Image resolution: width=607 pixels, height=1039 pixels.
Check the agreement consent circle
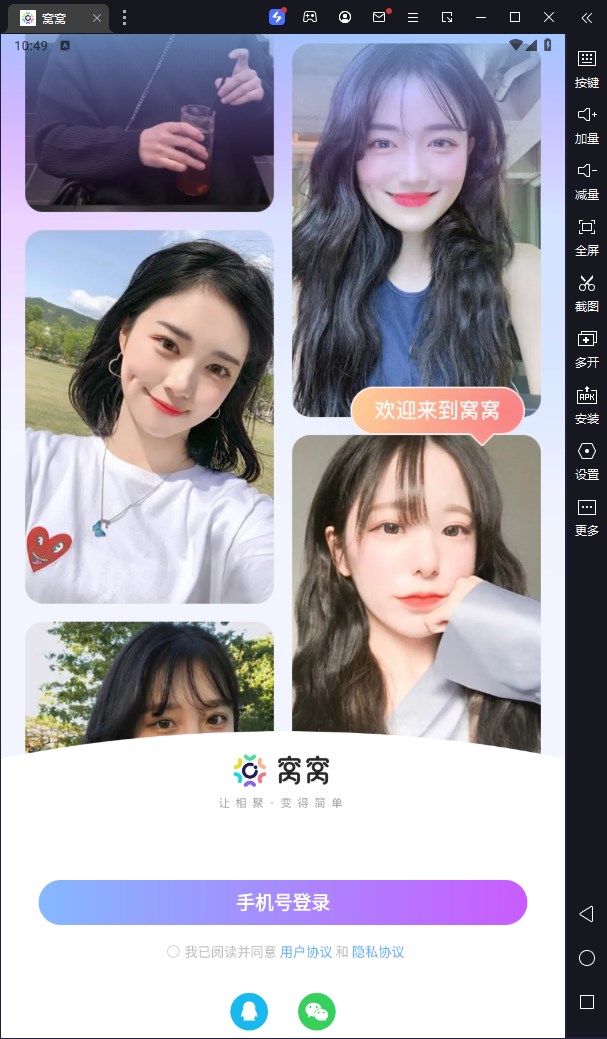[x=173, y=952]
